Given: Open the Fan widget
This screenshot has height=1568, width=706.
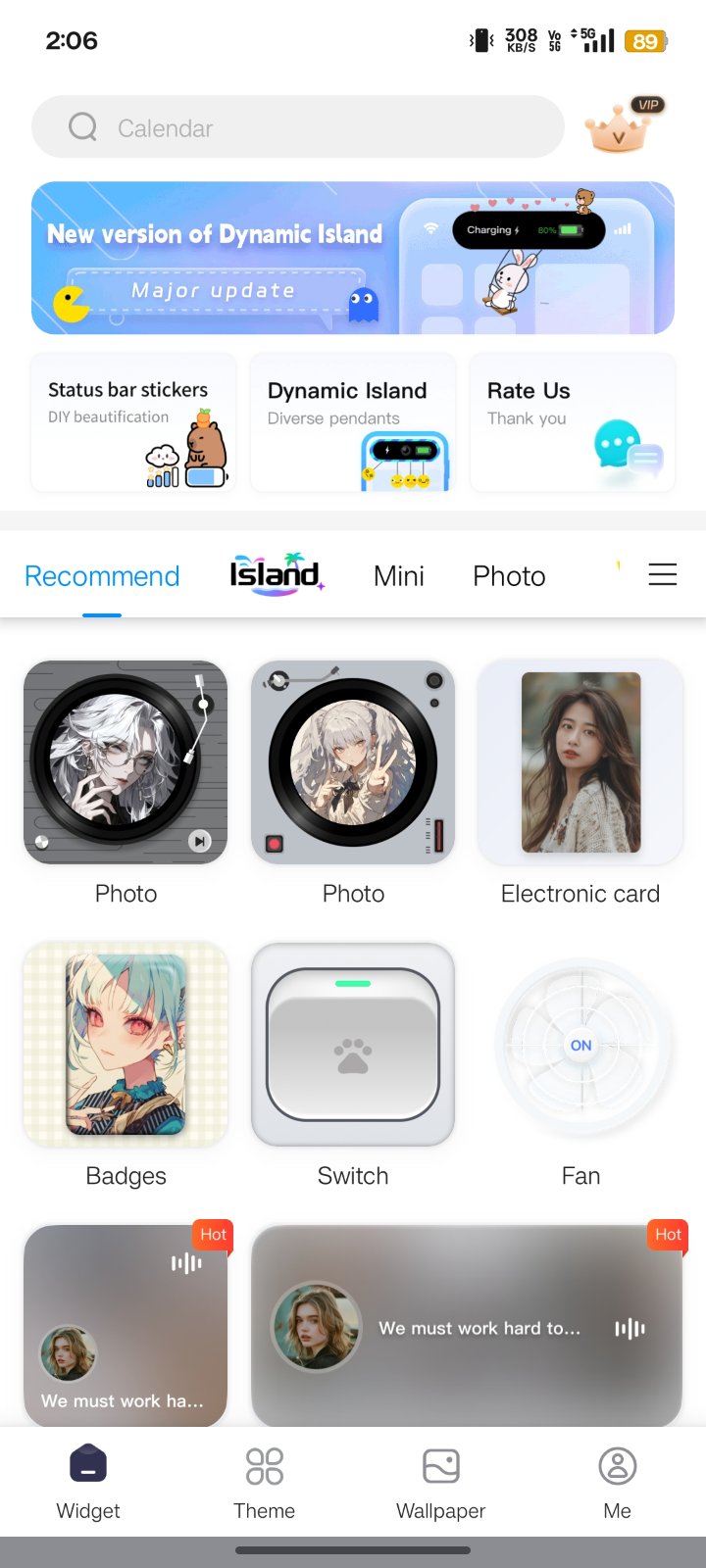Looking at the screenshot, I should click(x=580, y=1045).
